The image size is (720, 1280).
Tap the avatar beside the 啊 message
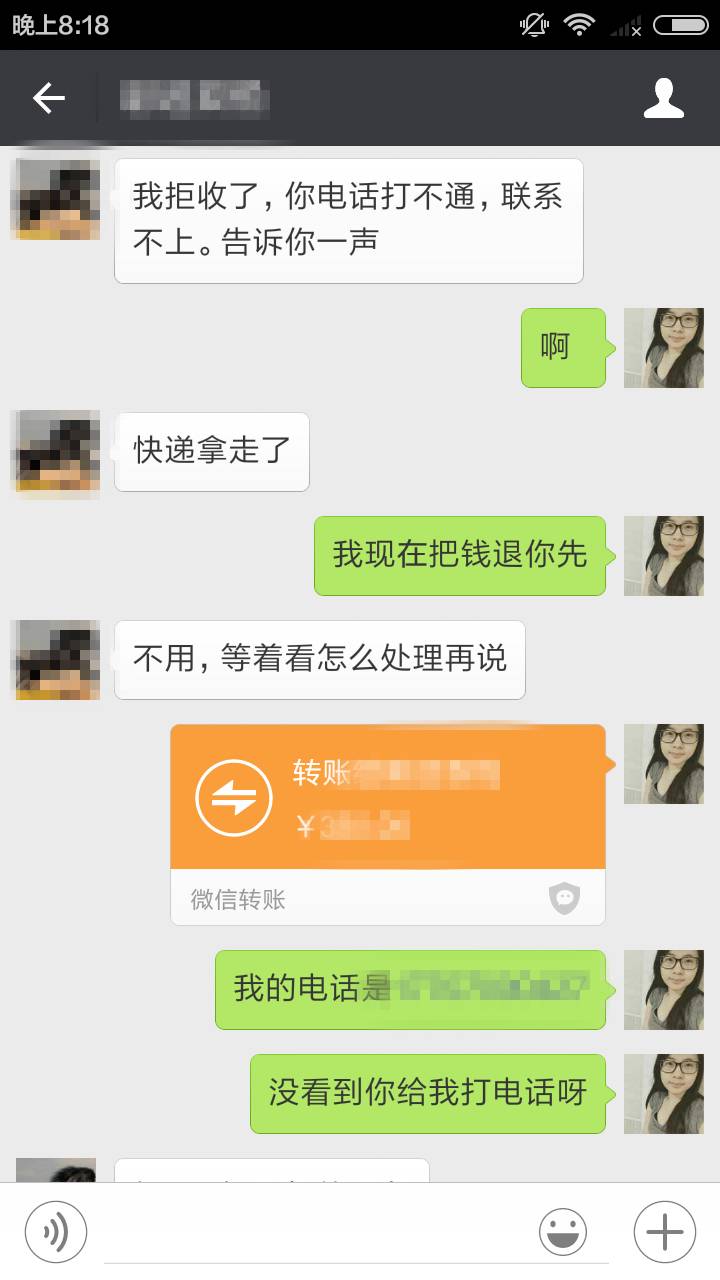pyautogui.click(x=663, y=348)
